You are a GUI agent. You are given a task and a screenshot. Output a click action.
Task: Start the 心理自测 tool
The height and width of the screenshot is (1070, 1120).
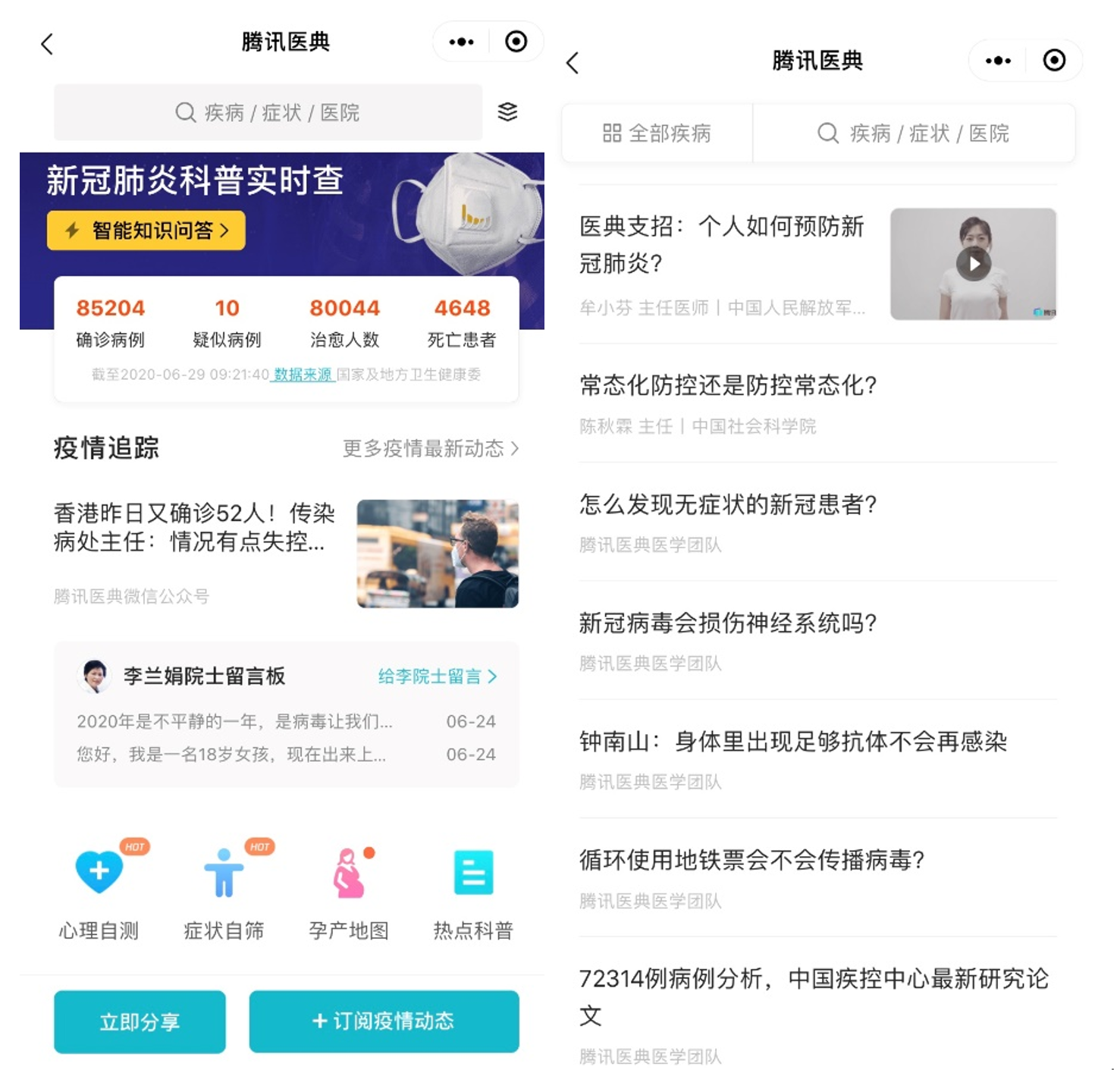(x=99, y=892)
